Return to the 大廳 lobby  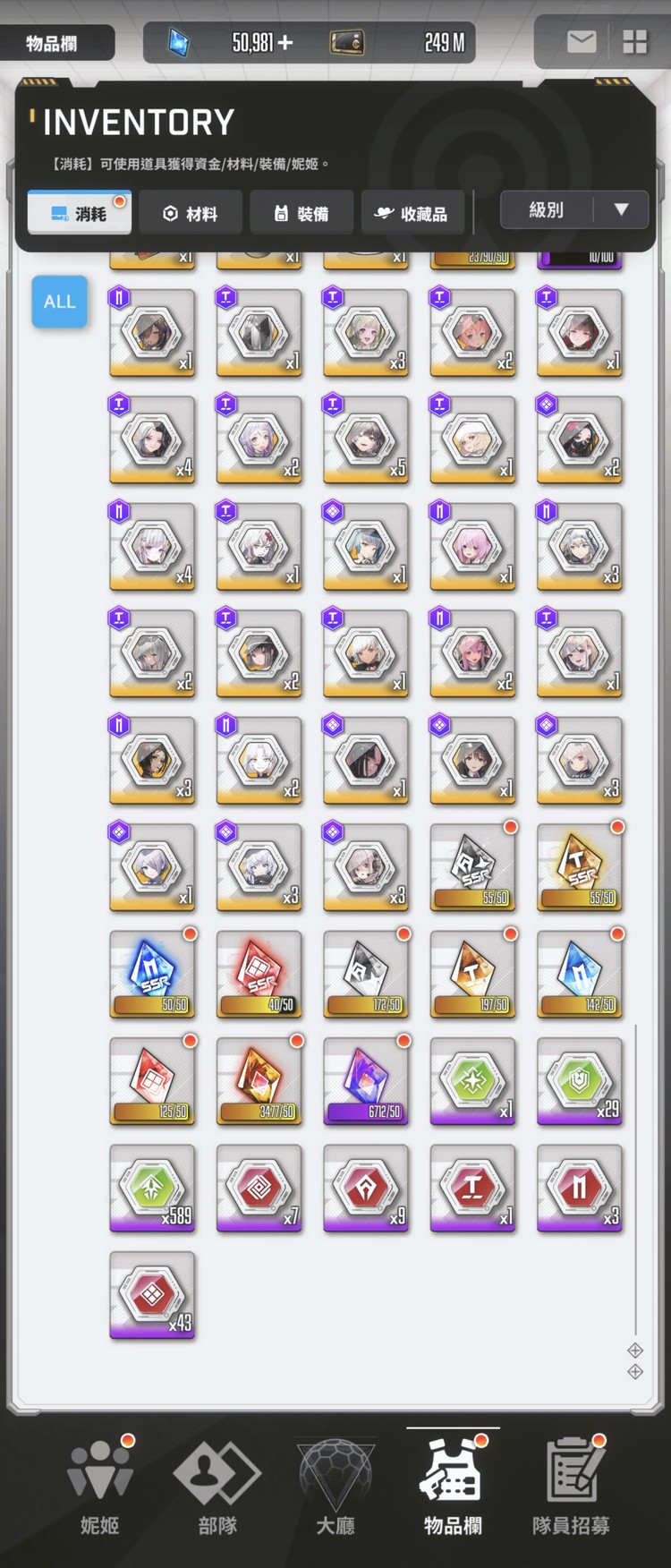[335, 1484]
